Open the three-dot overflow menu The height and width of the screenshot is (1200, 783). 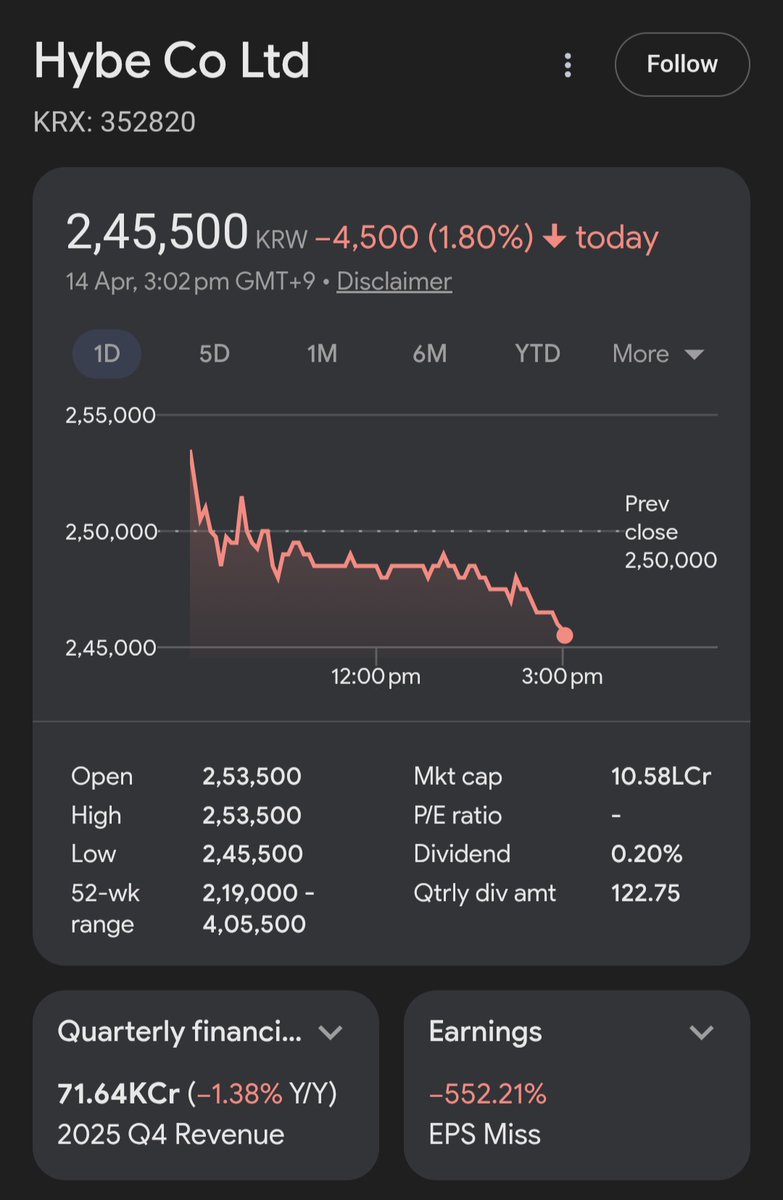(x=568, y=66)
